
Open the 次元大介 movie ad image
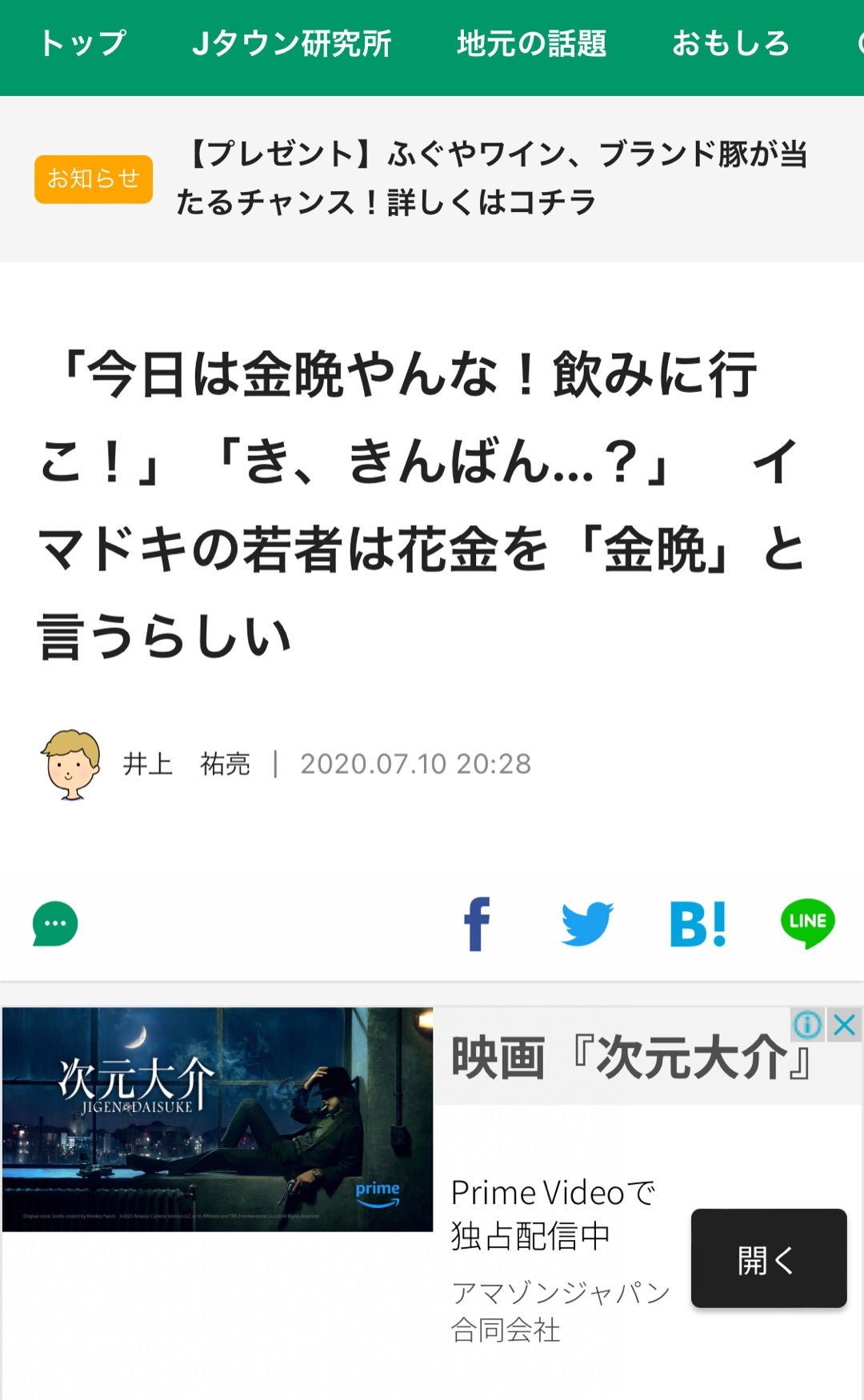tap(218, 1119)
